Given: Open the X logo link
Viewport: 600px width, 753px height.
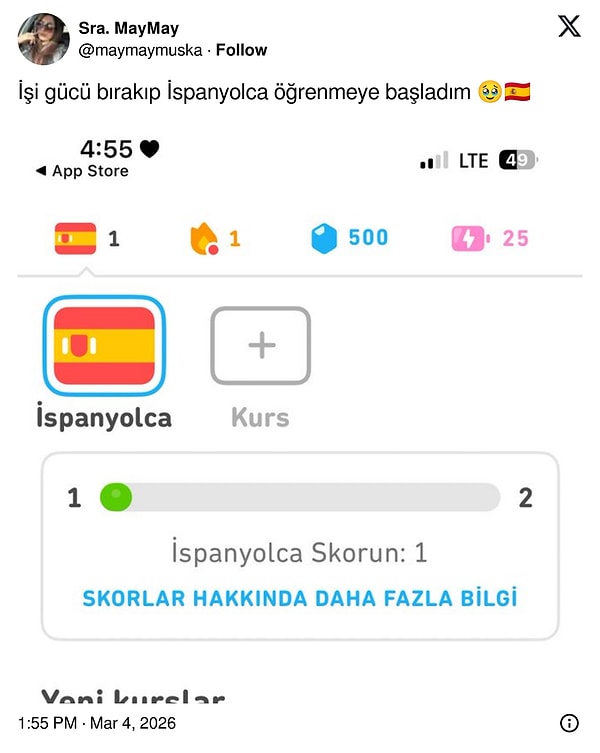Looking at the screenshot, I should (x=569, y=27).
